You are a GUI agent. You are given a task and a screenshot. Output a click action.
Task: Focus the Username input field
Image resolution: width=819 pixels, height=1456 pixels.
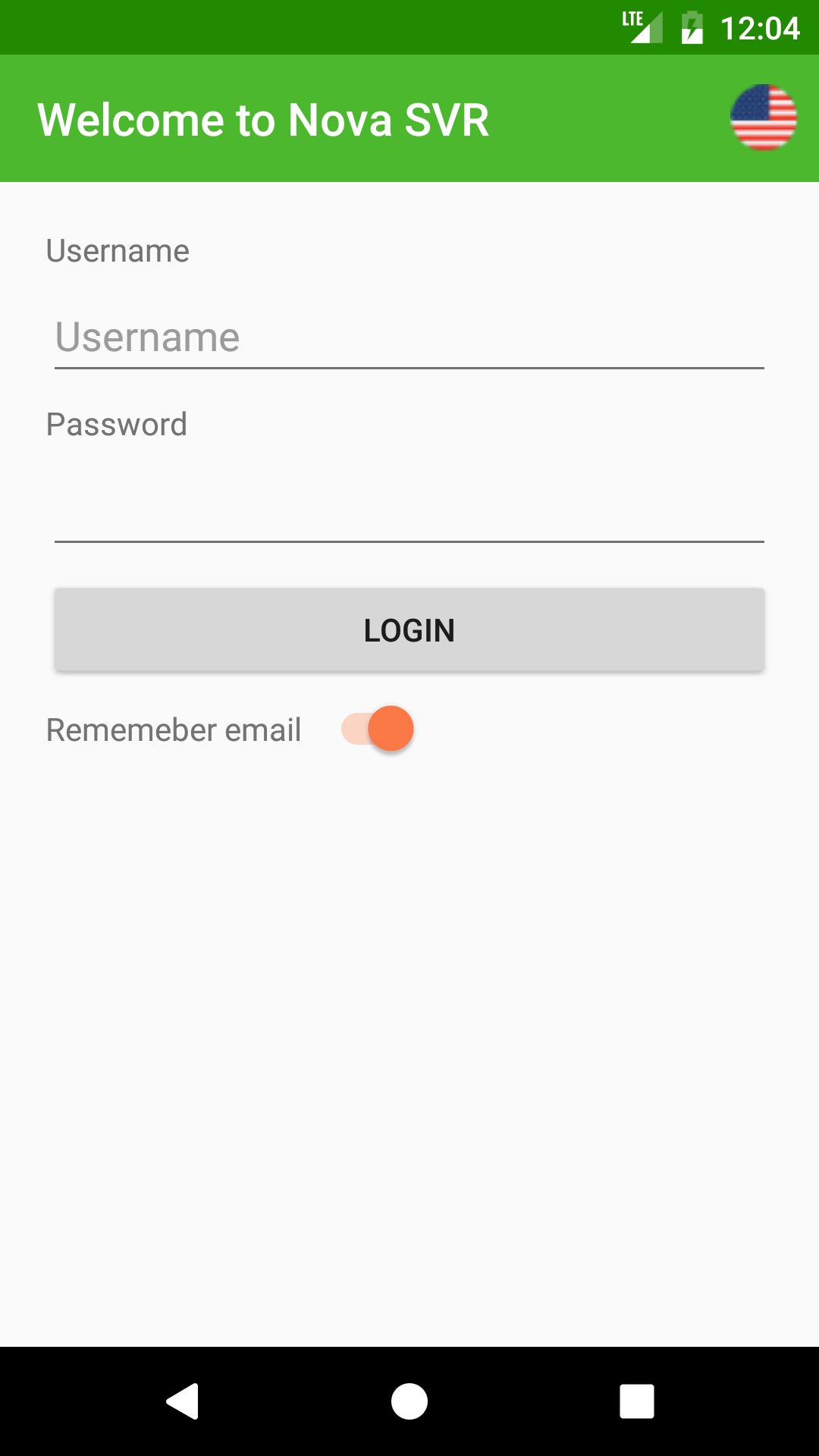tap(409, 337)
